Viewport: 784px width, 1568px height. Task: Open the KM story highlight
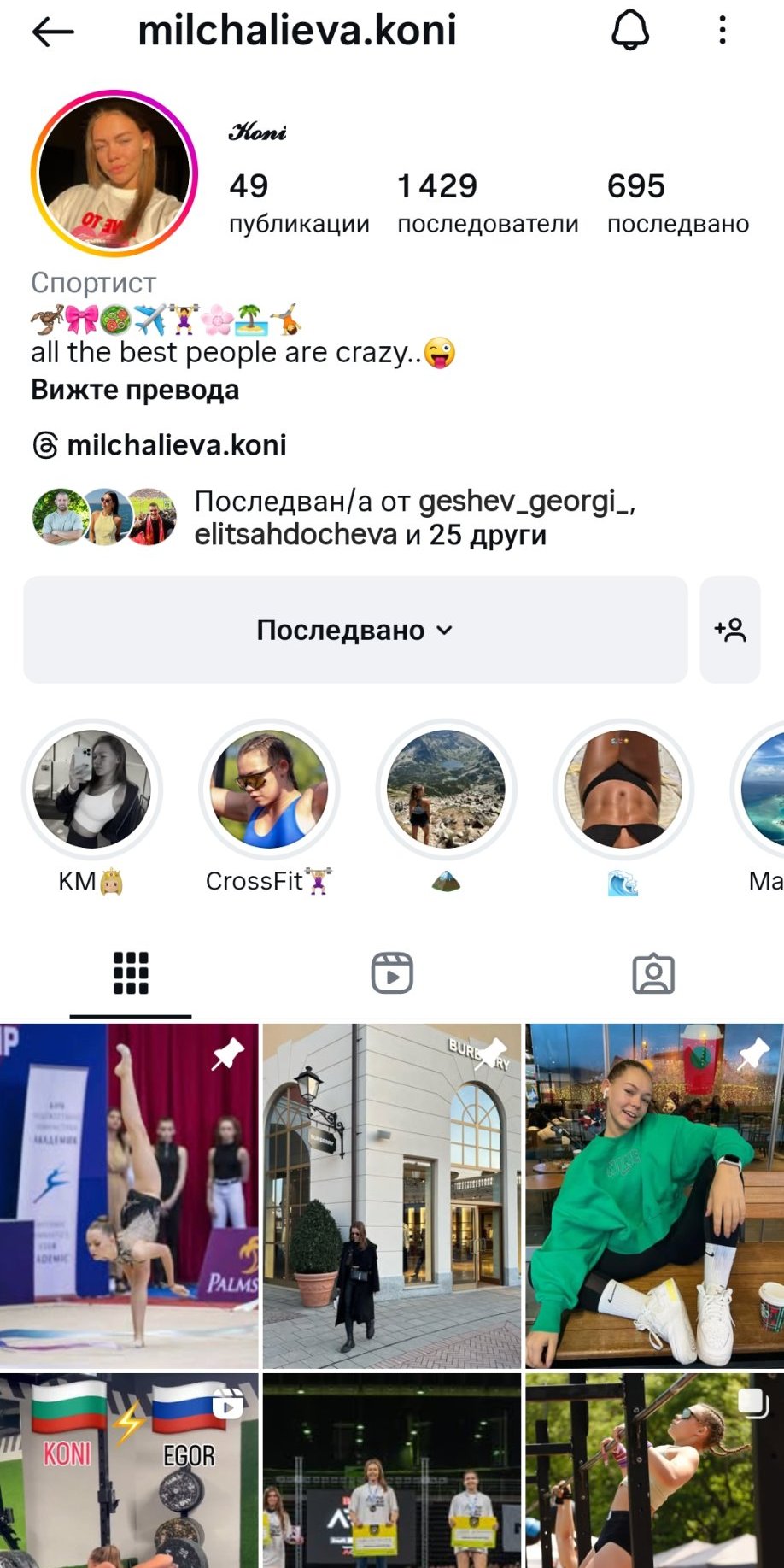[91, 789]
